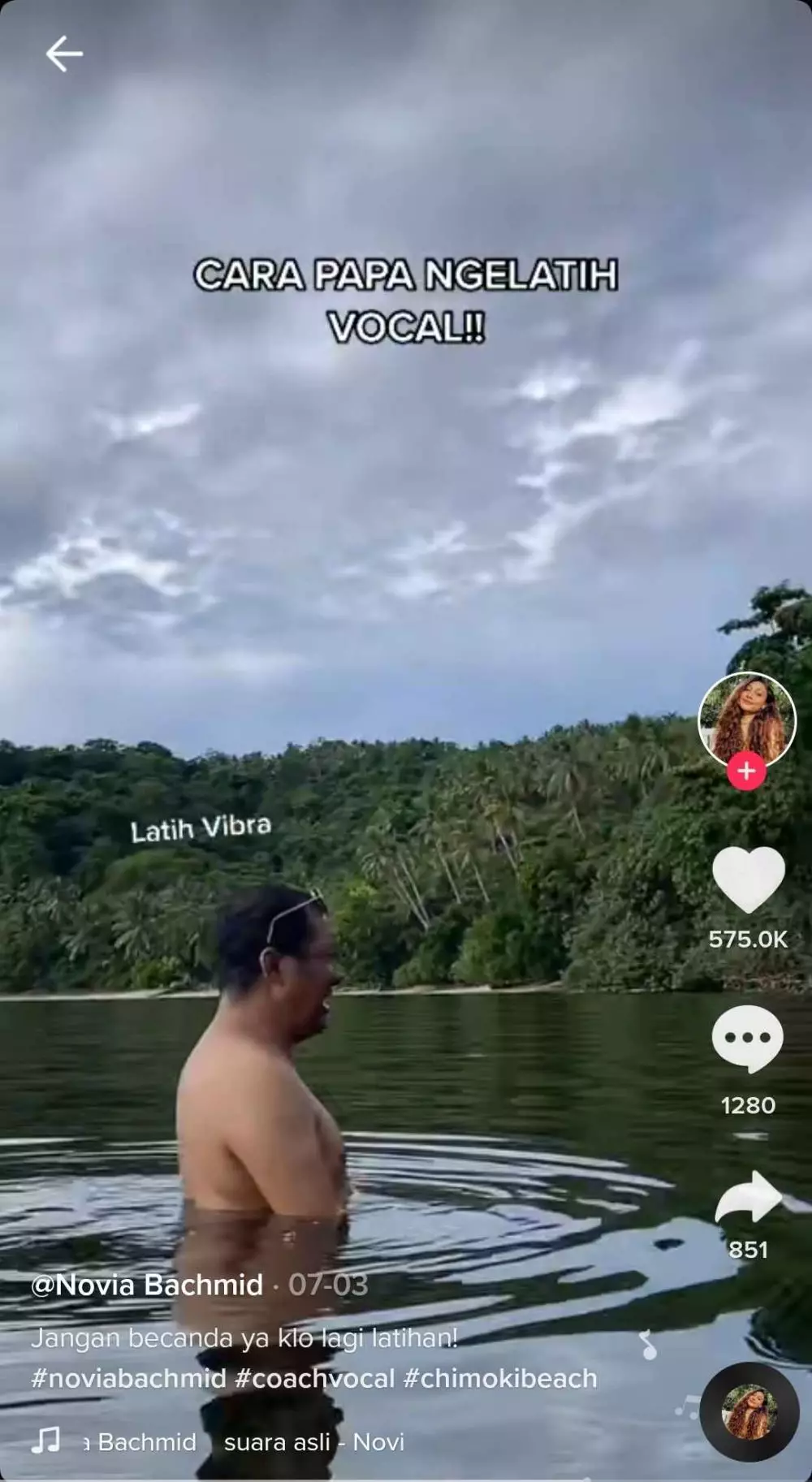Open the suara asli sound title
Viewport: 812px width, 1482px height.
tap(313, 1441)
